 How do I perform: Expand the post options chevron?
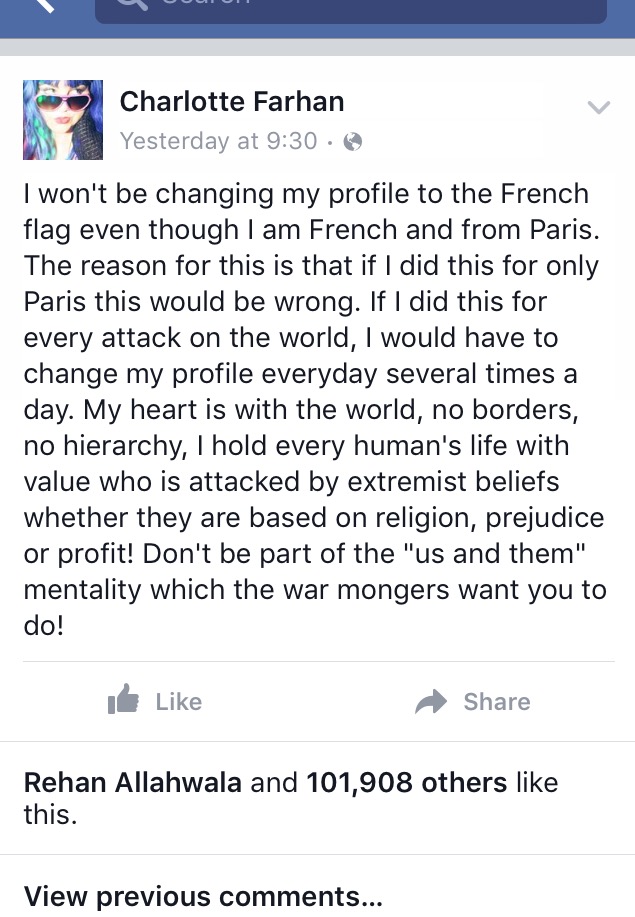pos(598,108)
